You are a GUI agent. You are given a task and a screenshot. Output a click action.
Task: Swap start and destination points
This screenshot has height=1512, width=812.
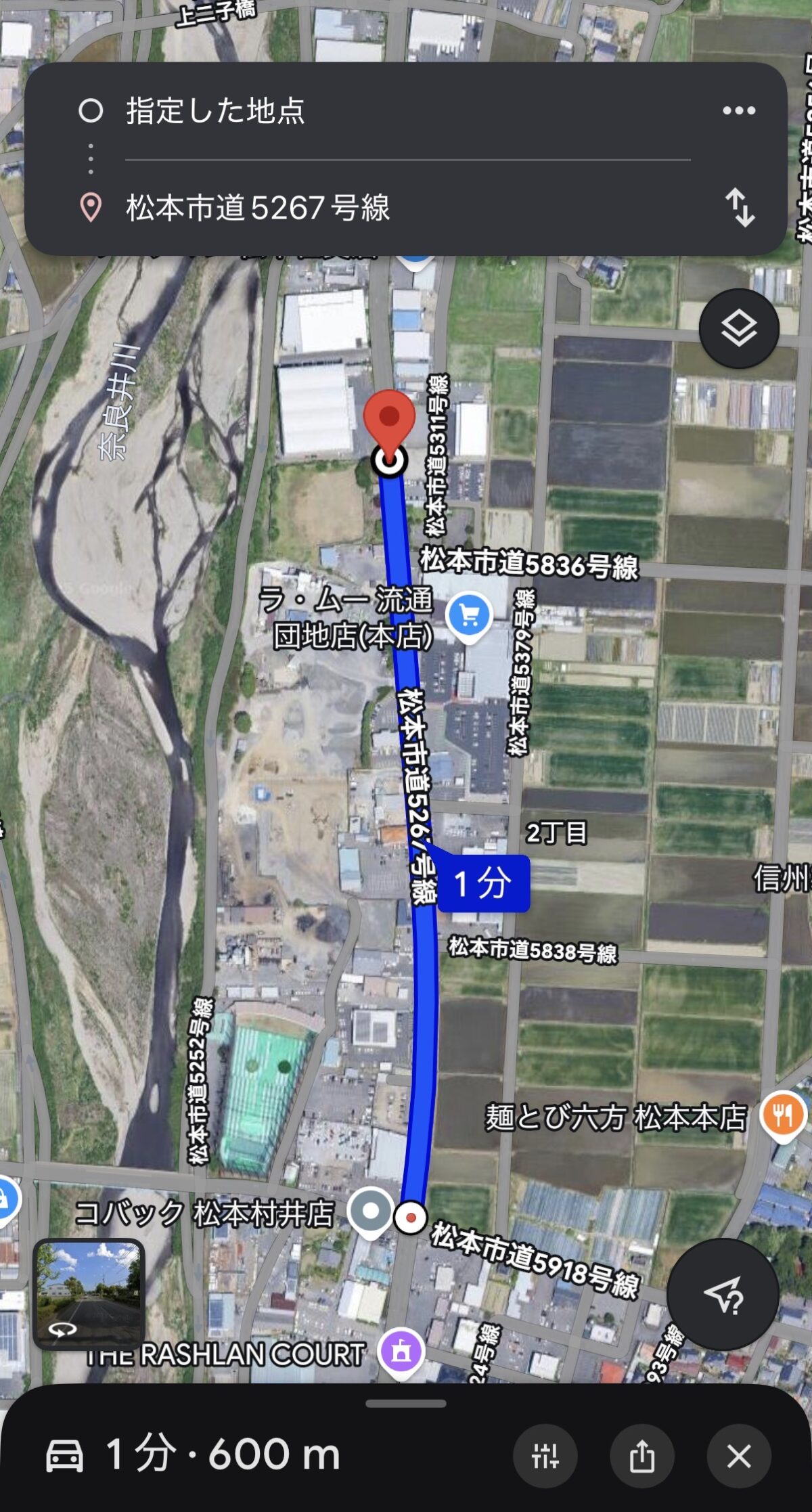pos(740,207)
